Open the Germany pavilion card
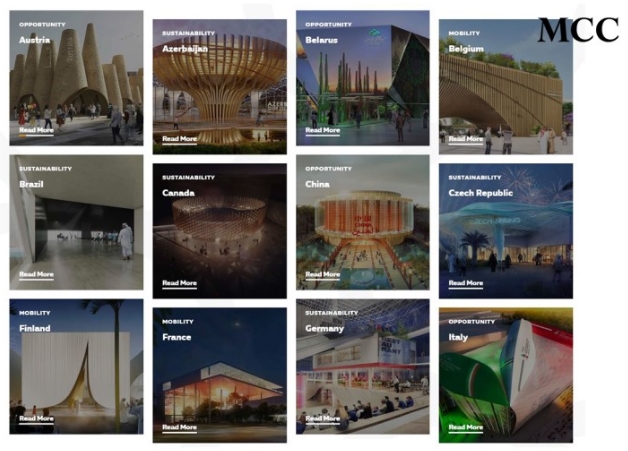This screenshot has height=451, width=628. coord(362,366)
